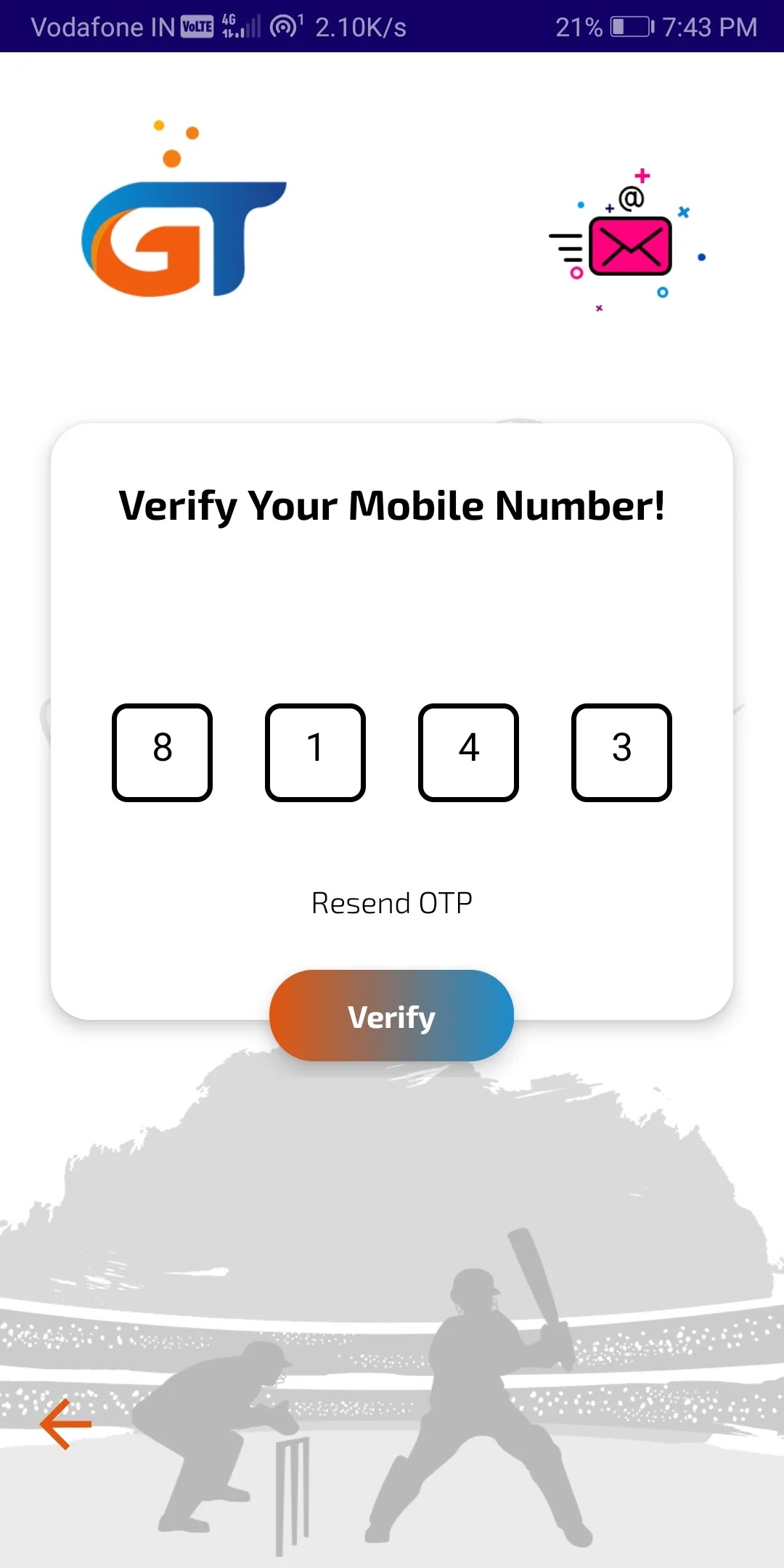
Task: Select the OTP box containing 4
Action: [x=468, y=752]
